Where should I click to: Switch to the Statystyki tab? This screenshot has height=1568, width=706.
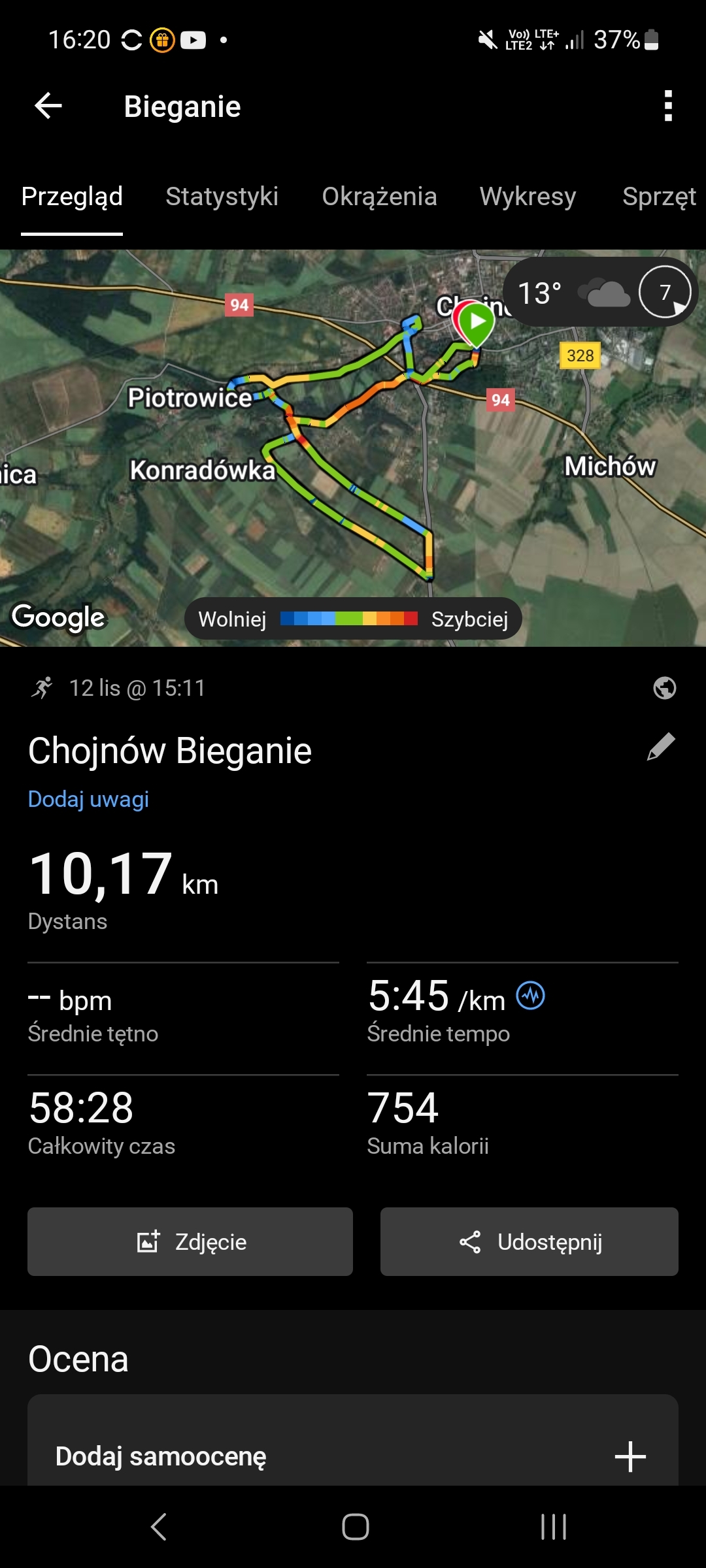[222, 197]
